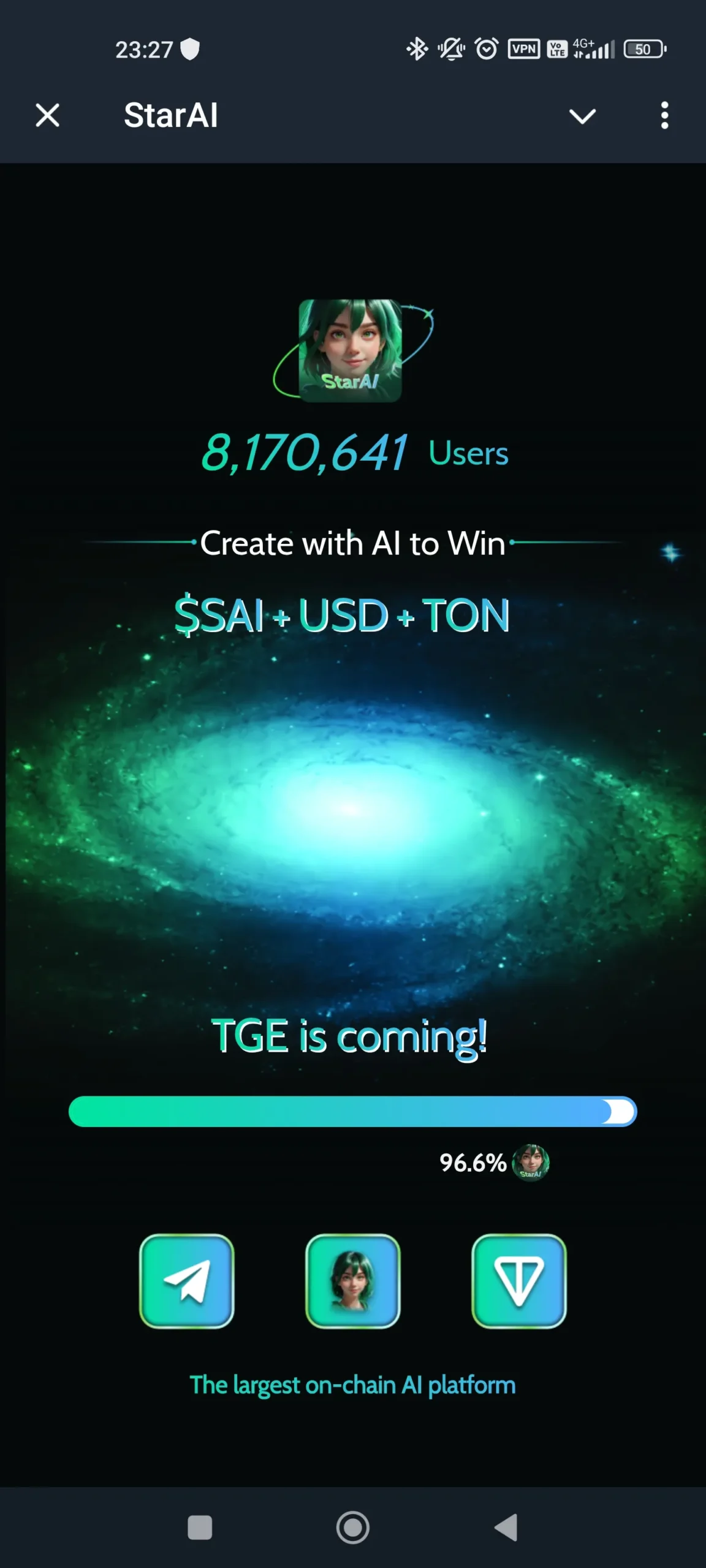Tap the StarAI avatar button
Image resolution: width=706 pixels, height=1568 pixels.
[353, 1281]
